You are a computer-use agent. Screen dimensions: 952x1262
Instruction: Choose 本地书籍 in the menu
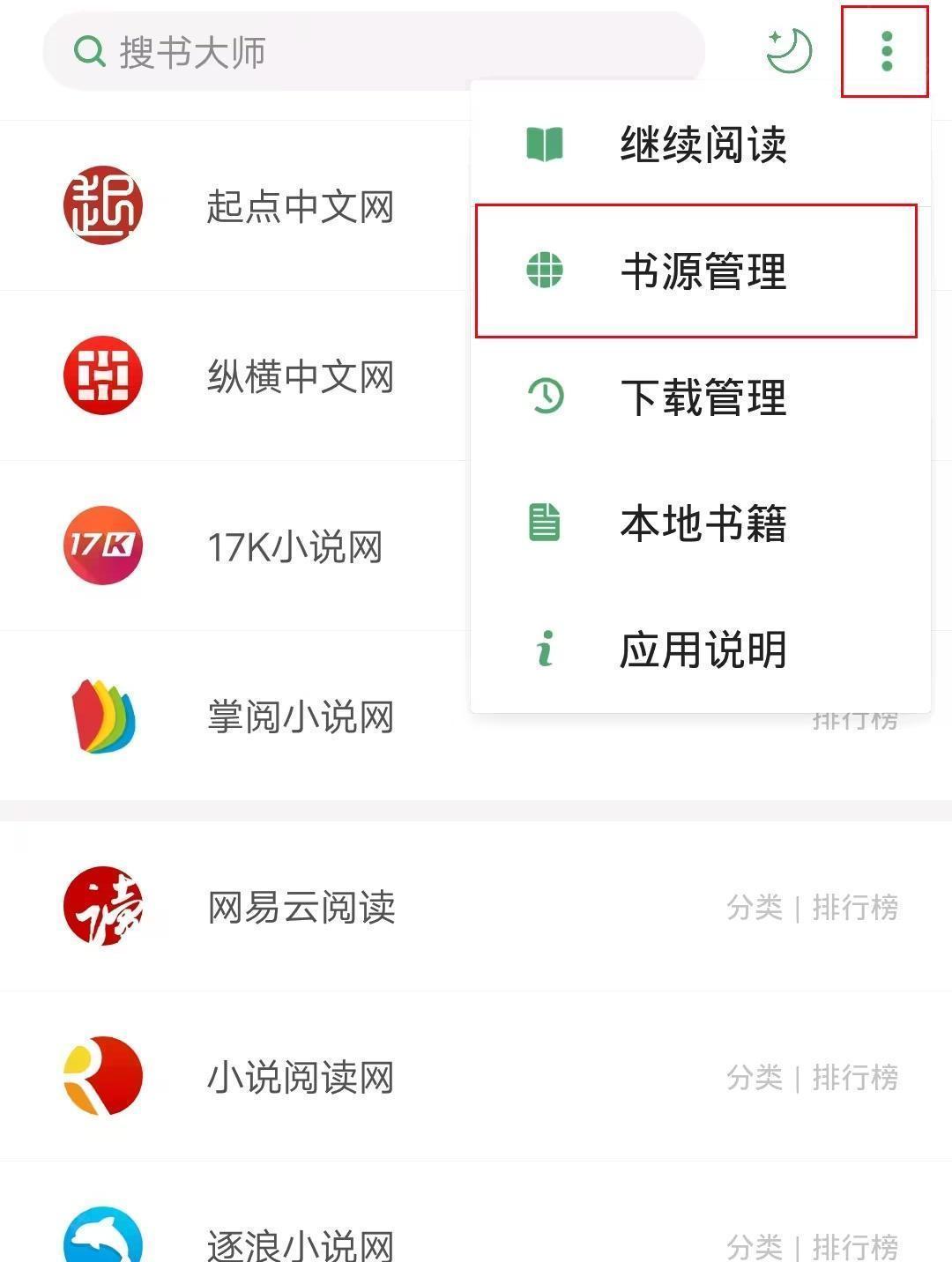702,523
